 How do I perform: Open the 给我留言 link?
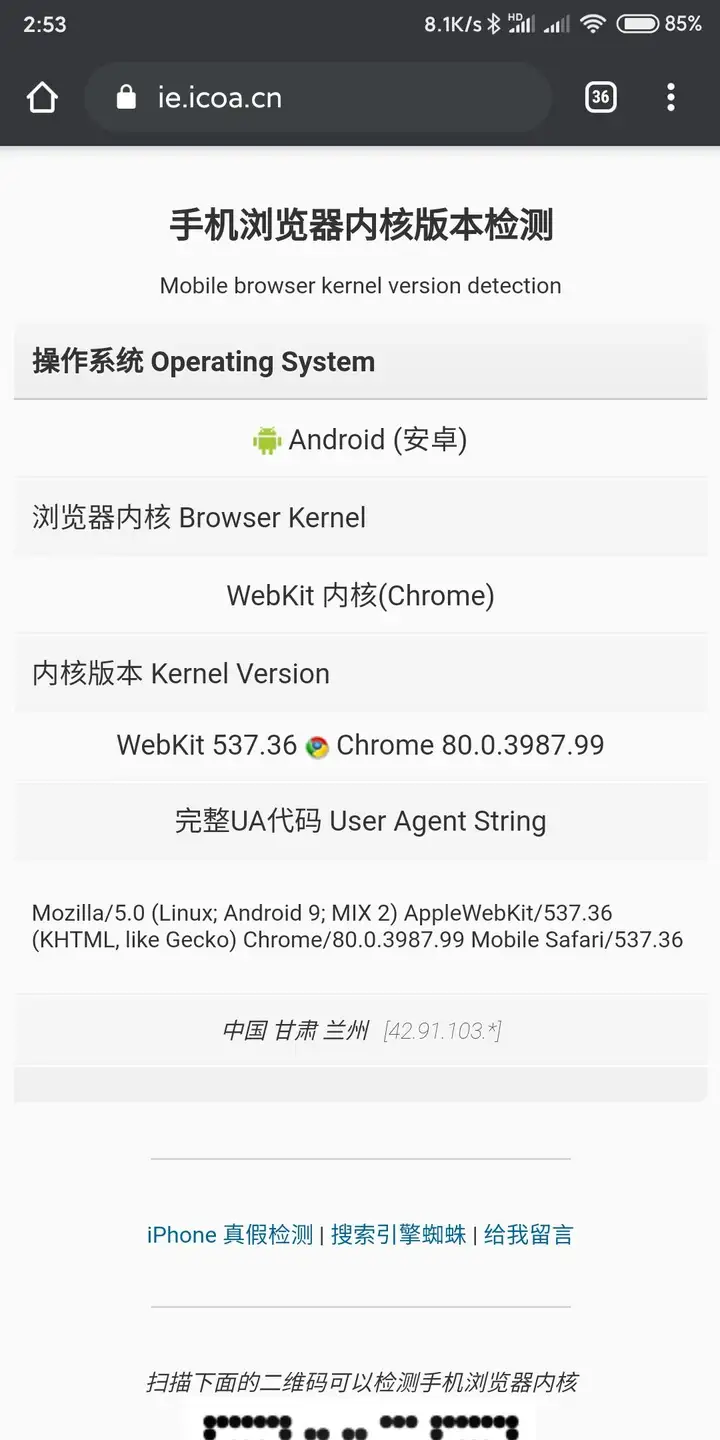[x=529, y=1235]
